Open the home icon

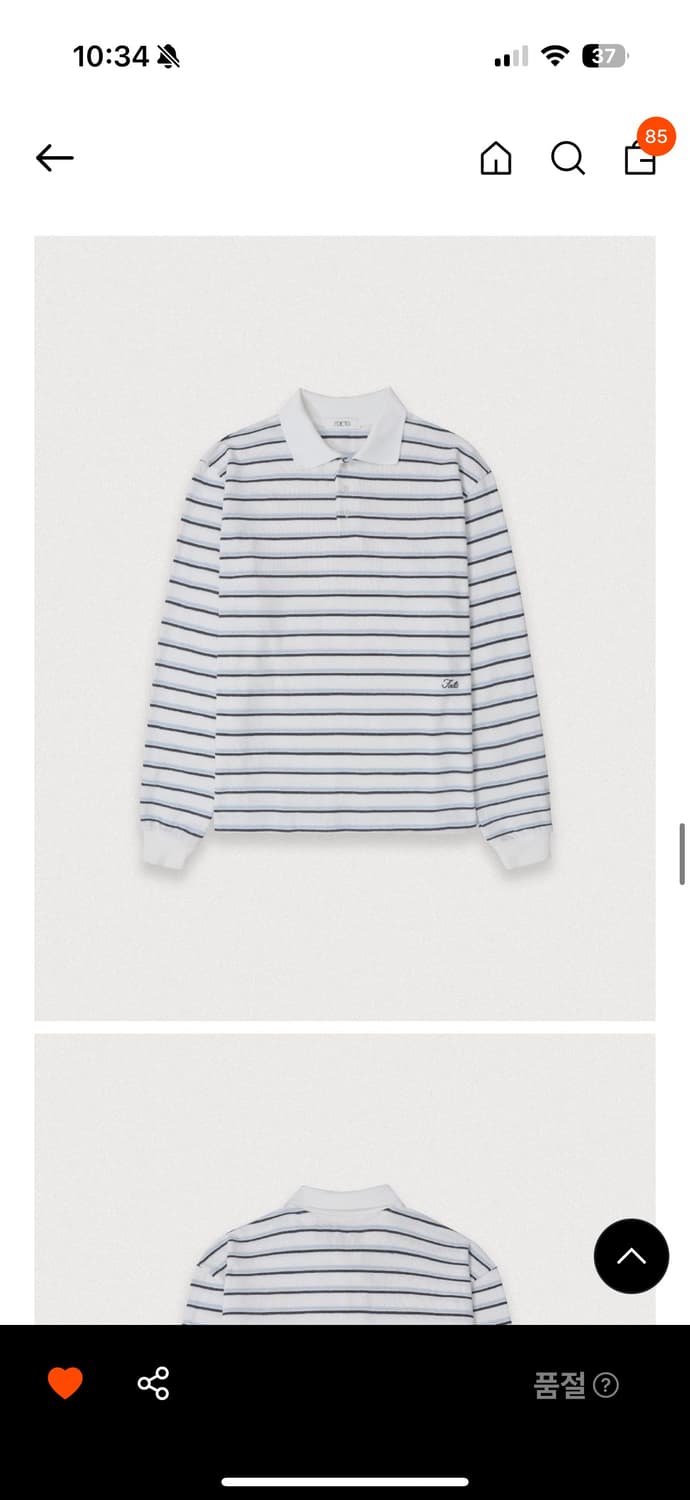pos(496,158)
